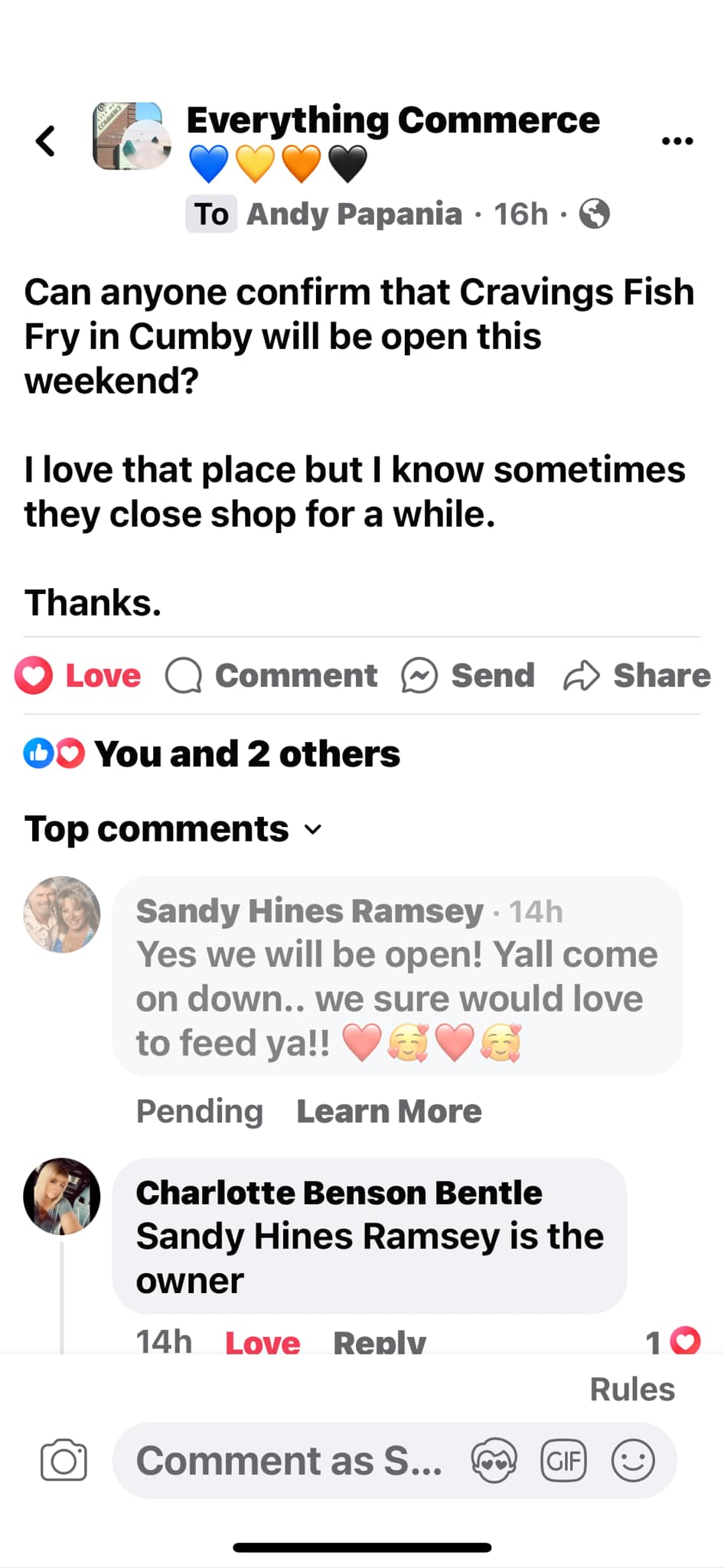724x1568 pixels.
Task: Send this post via Messenger
Action: (468, 675)
